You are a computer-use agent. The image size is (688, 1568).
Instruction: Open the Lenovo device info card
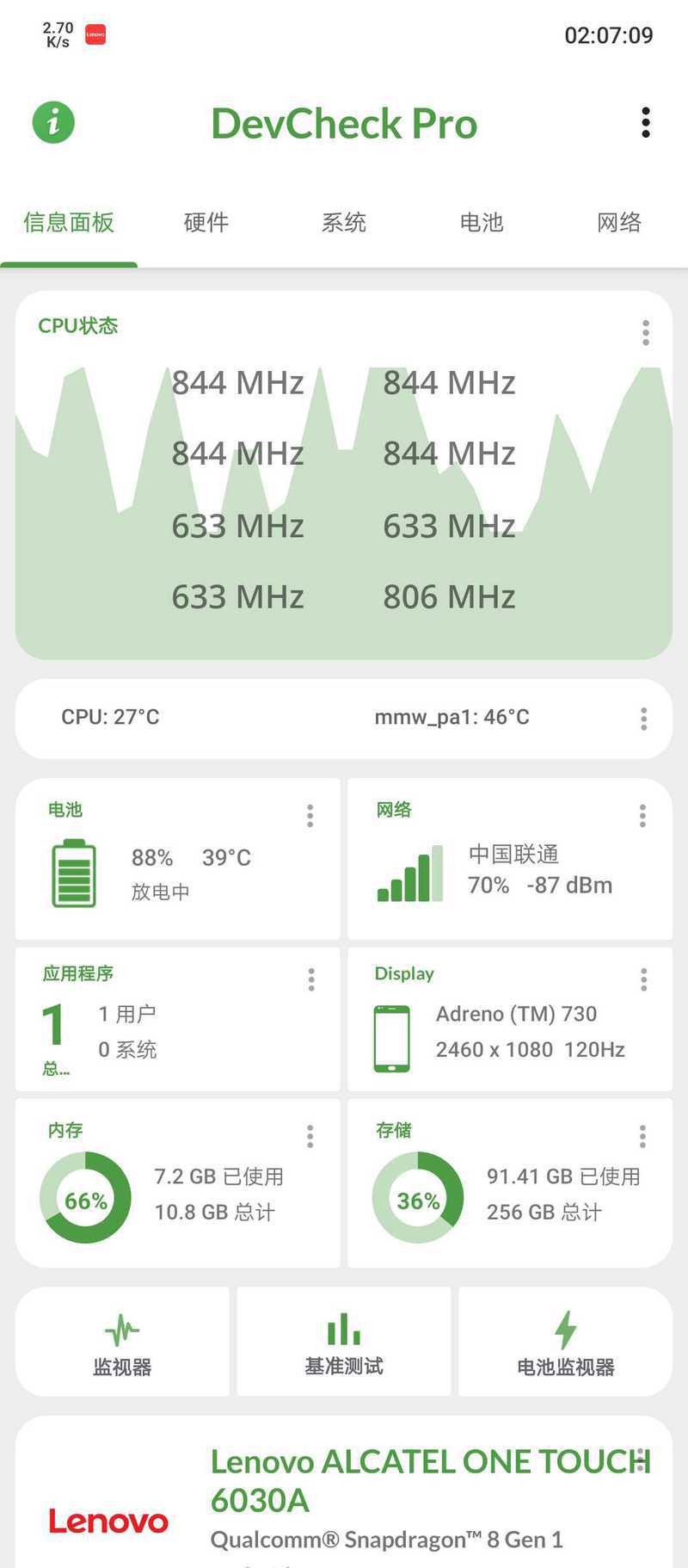click(344, 1494)
